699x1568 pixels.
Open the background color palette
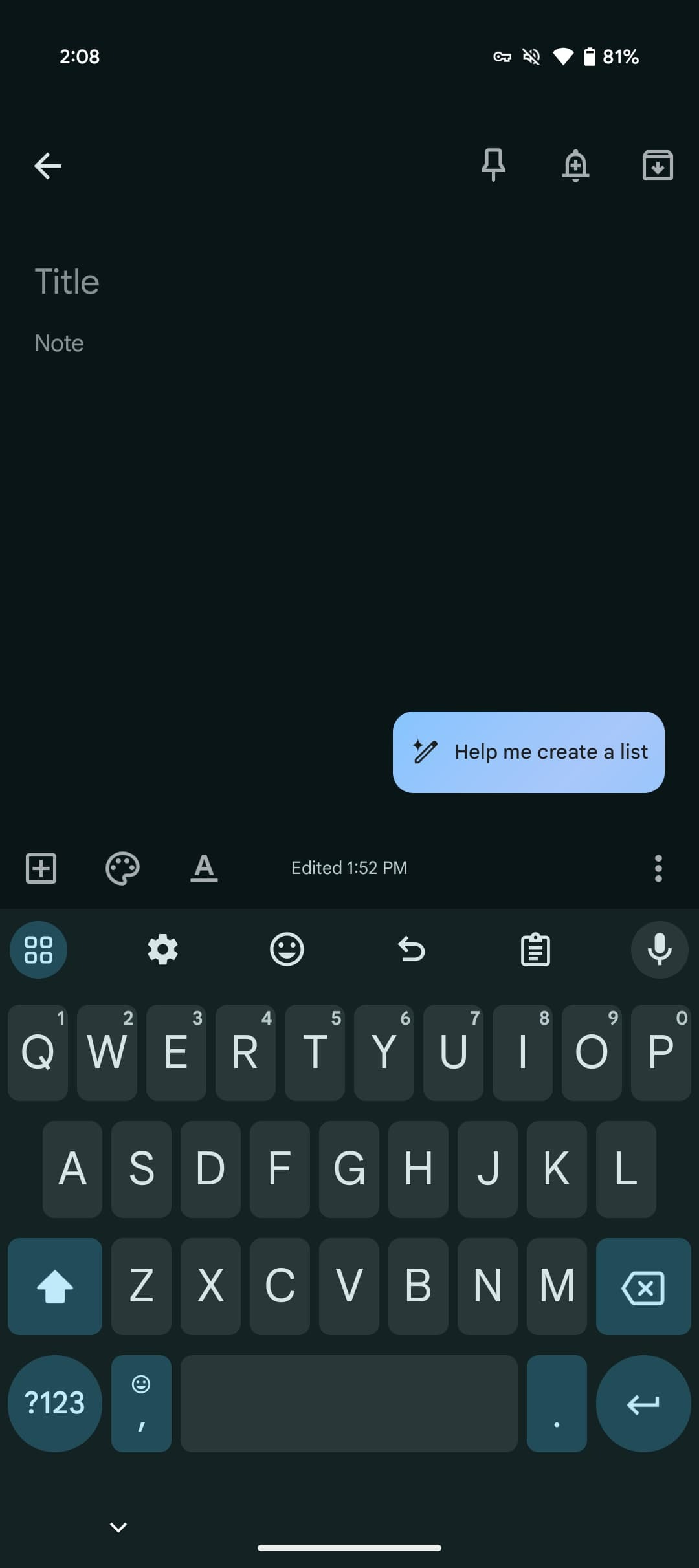(122, 868)
